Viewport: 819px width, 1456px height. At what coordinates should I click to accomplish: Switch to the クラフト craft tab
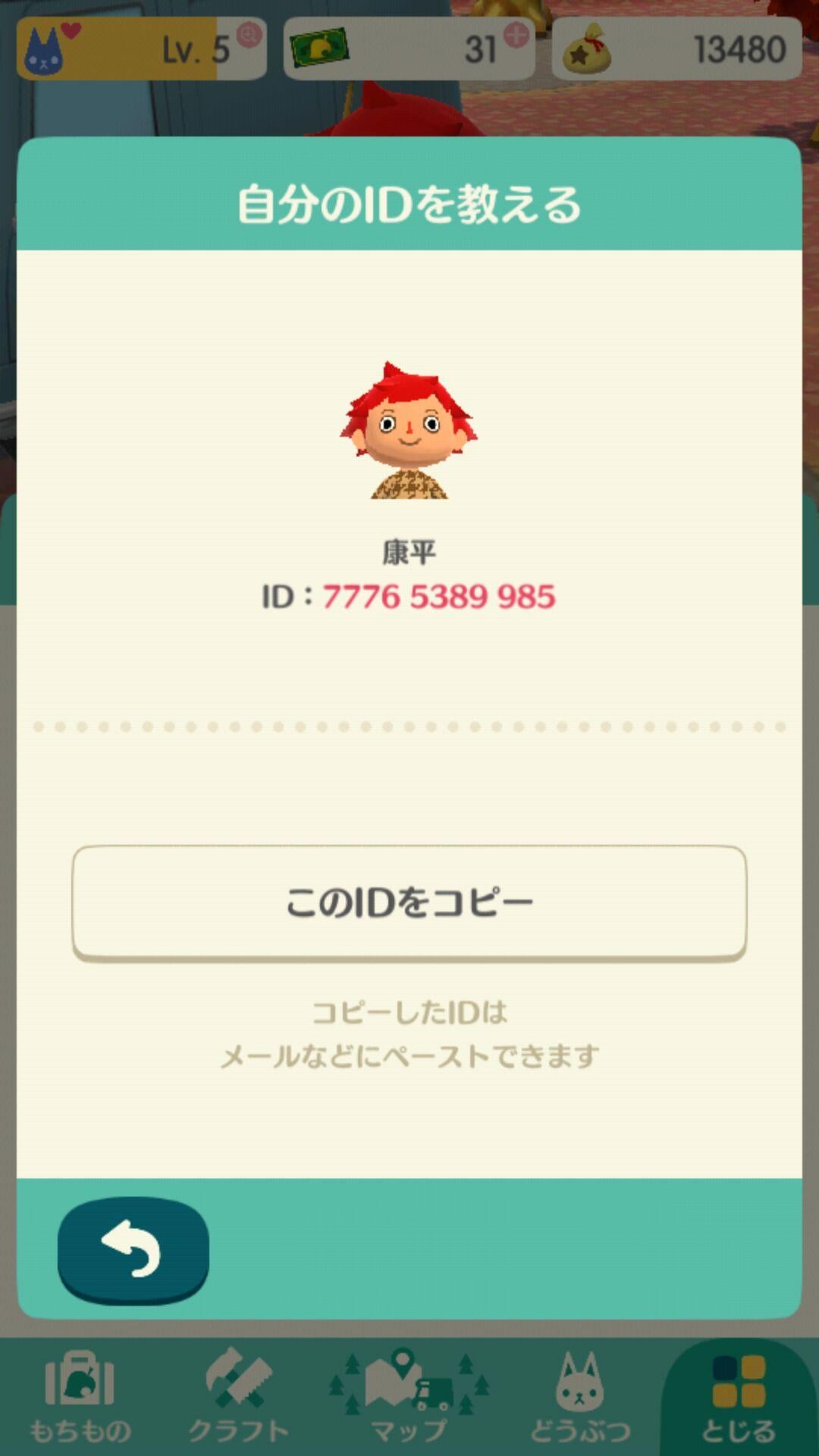pos(238,1399)
